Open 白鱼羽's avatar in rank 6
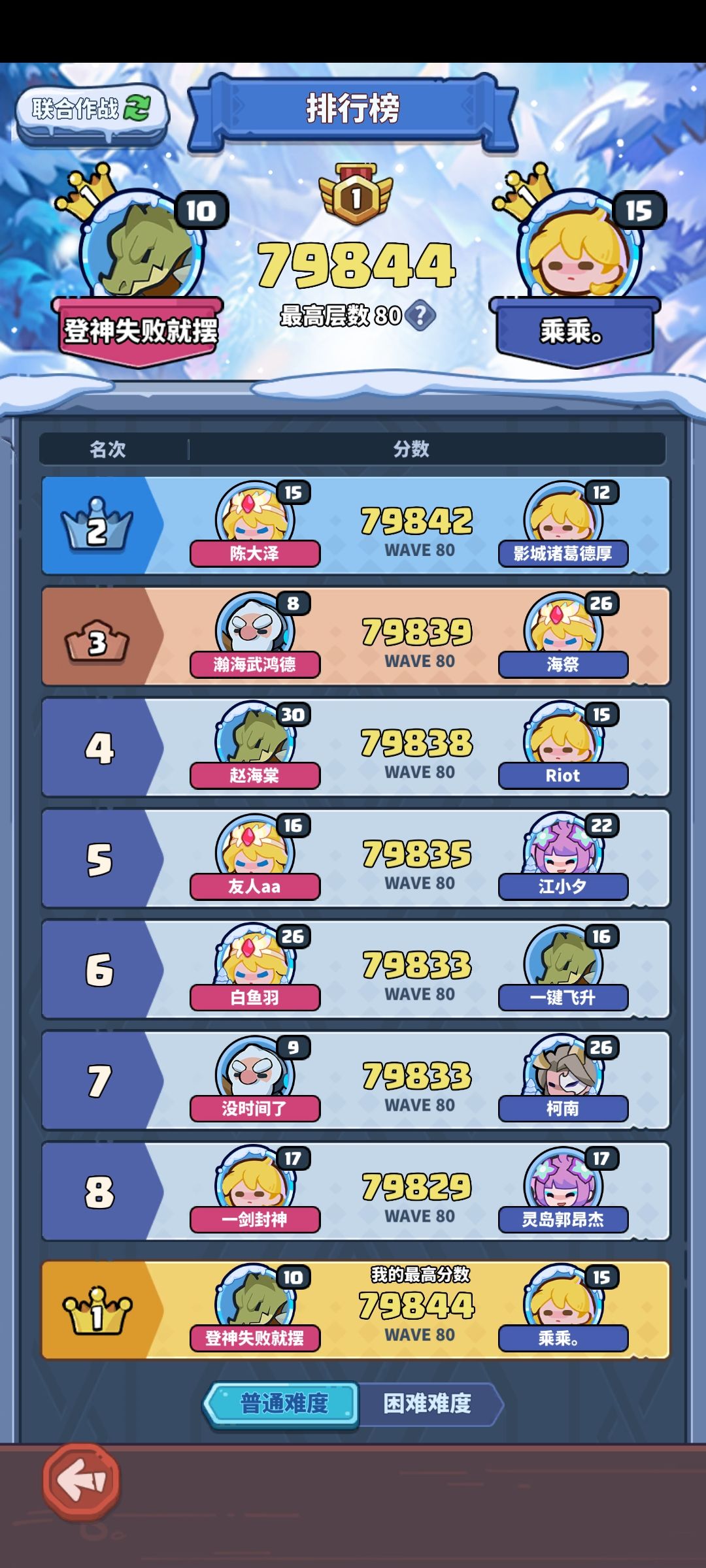706x1568 pixels. [254, 959]
